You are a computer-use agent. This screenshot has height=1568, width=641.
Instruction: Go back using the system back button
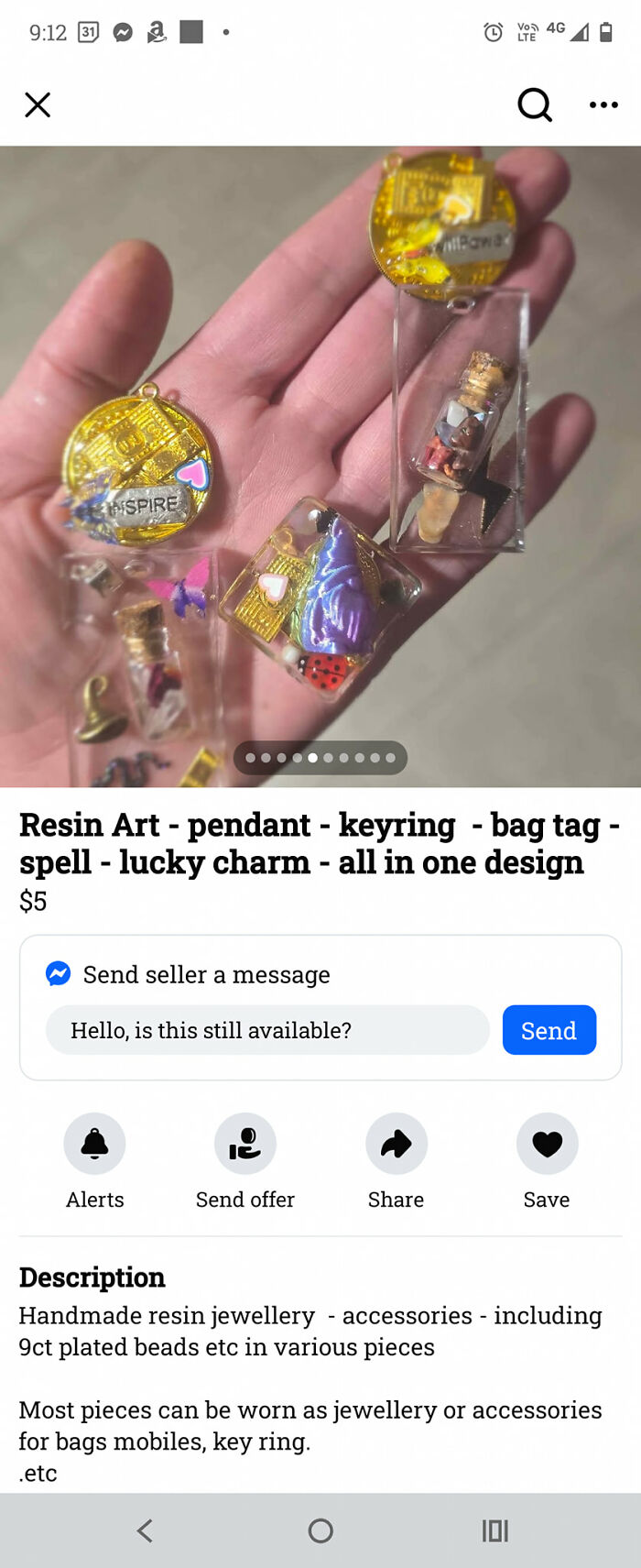145,1530
